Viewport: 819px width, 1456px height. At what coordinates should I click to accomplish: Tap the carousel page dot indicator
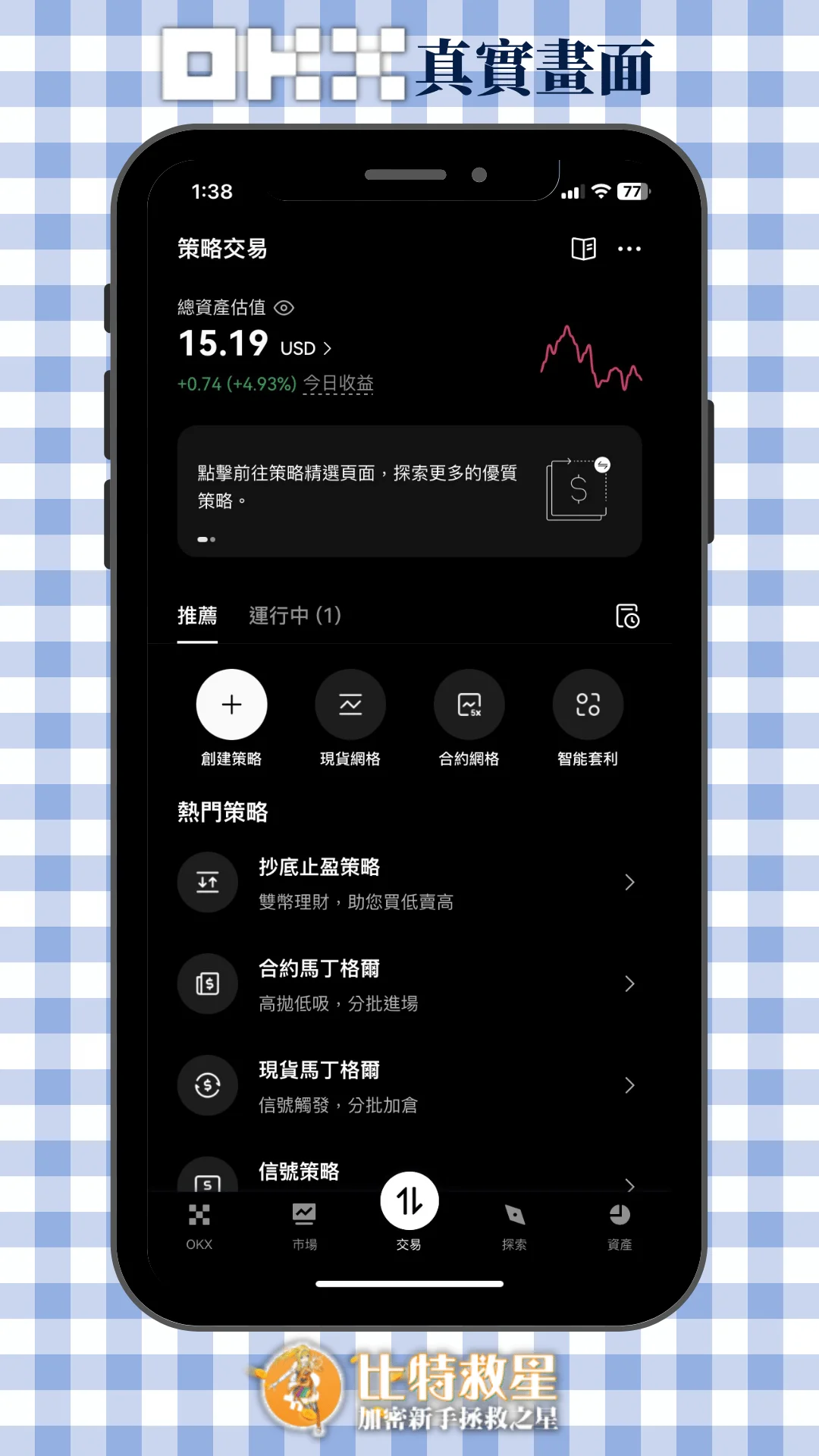[x=206, y=539]
